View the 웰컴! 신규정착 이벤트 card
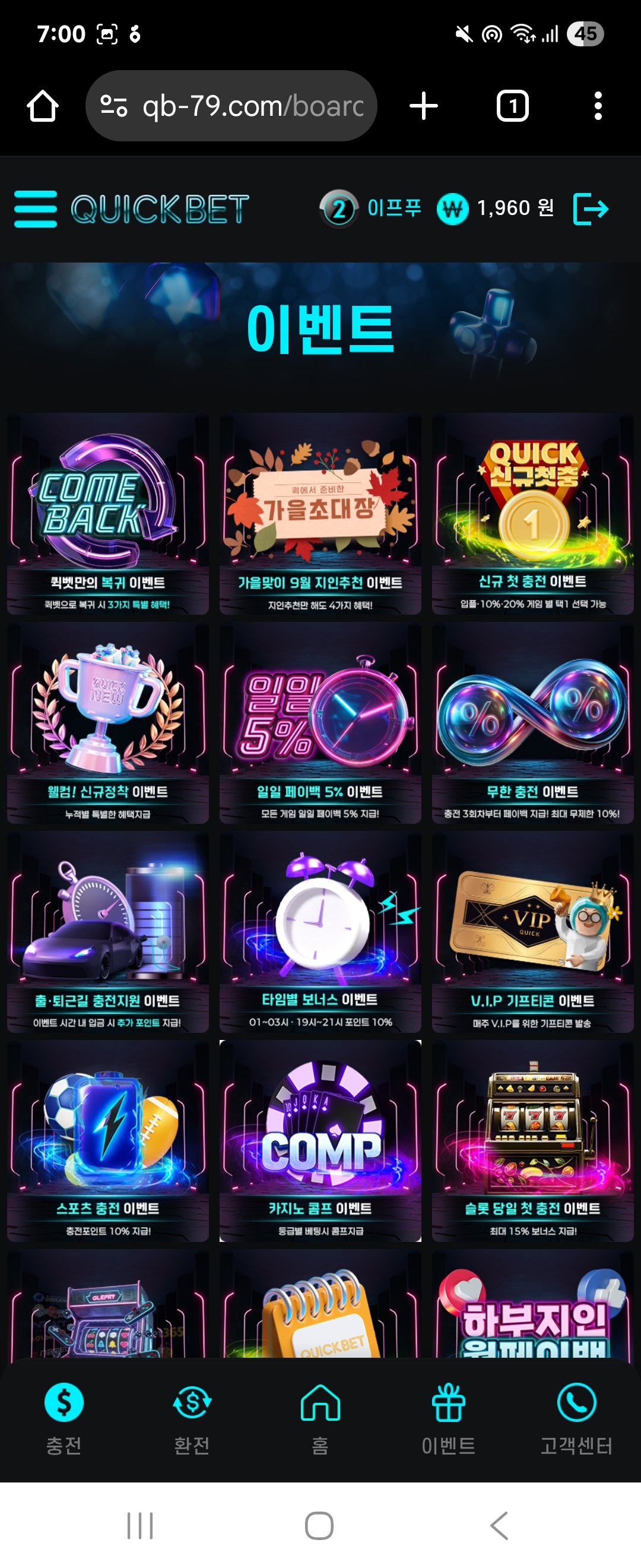 pos(107,725)
